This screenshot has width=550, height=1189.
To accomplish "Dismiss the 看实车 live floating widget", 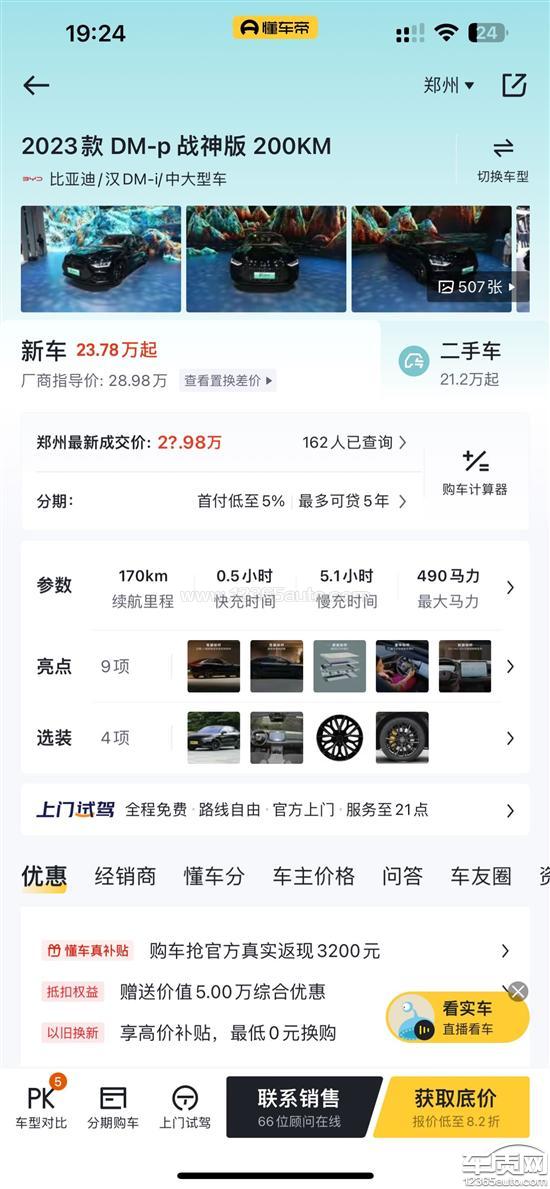I will tap(518, 991).
